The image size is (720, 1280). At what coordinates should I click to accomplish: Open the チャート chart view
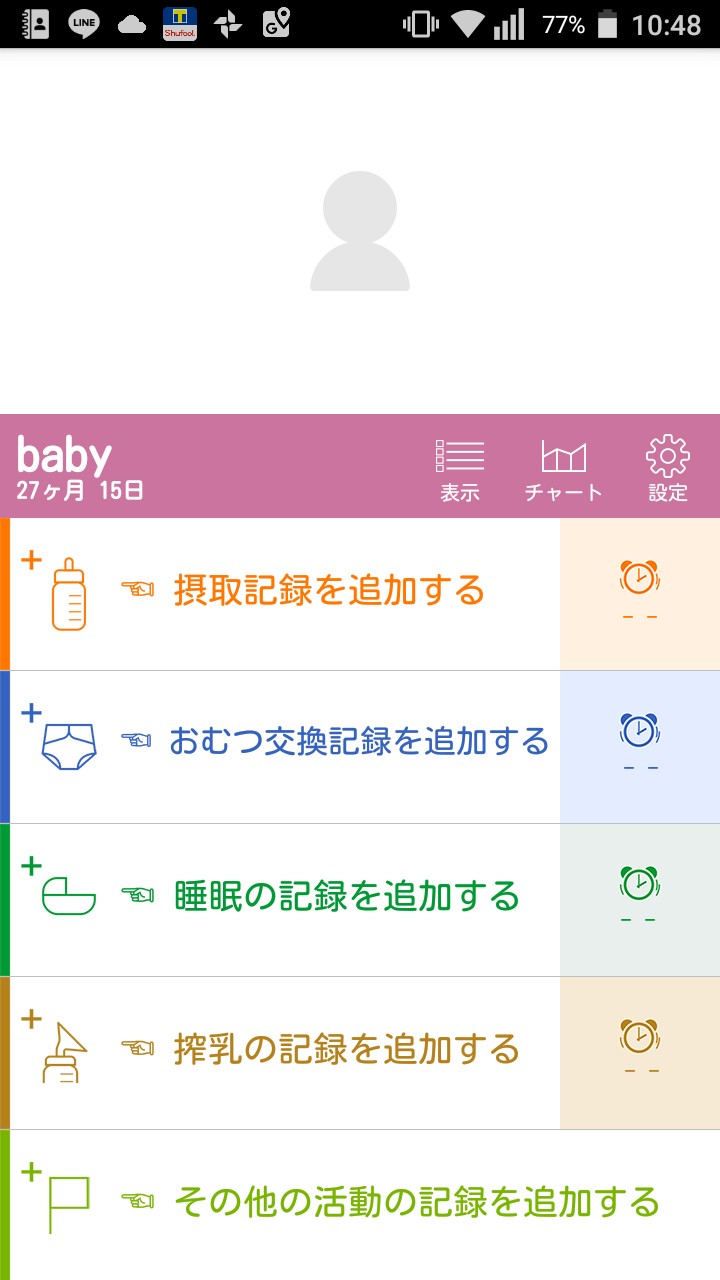[x=564, y=469]
